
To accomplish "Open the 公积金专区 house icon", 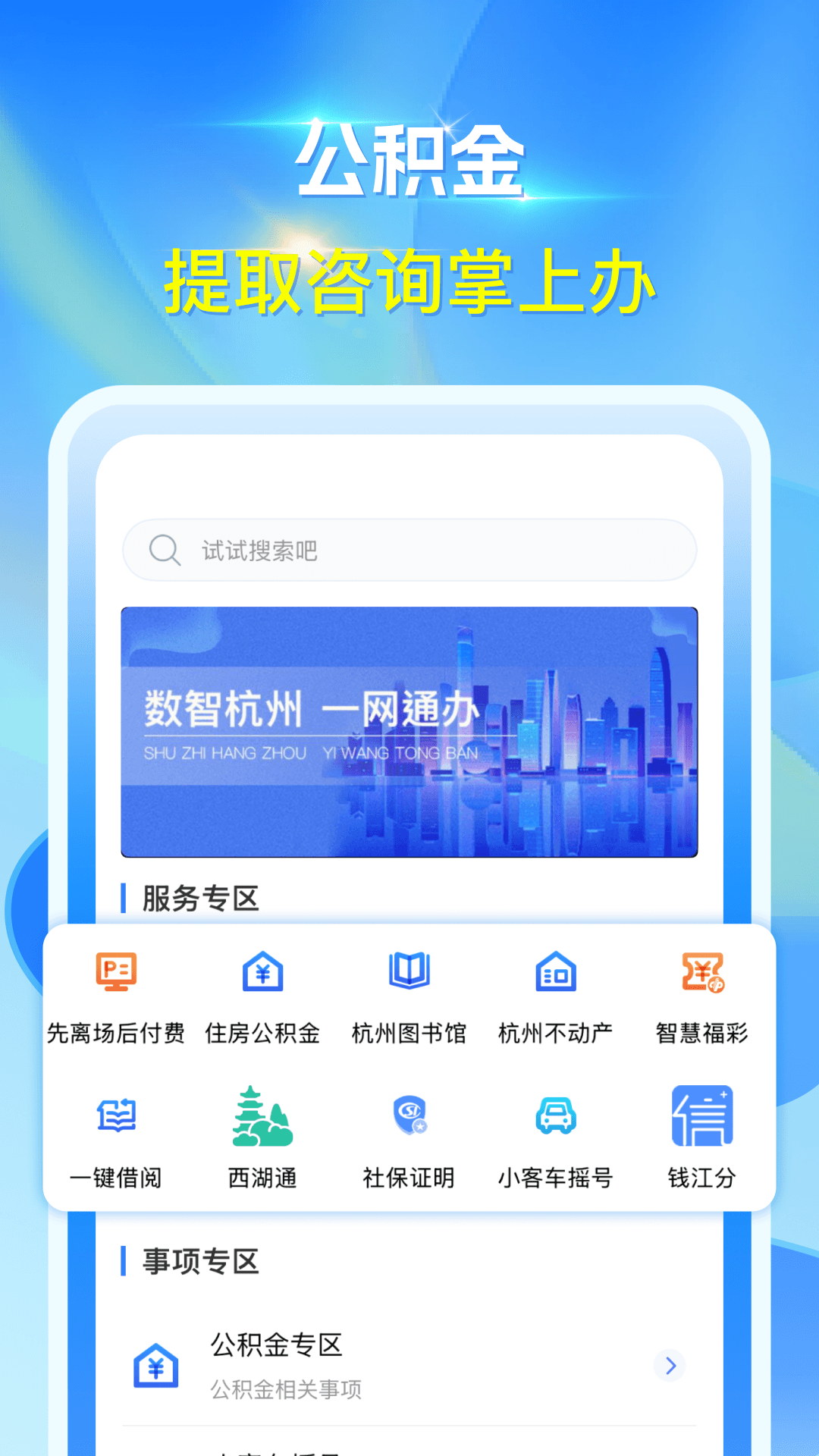I will click(155, 1363).
